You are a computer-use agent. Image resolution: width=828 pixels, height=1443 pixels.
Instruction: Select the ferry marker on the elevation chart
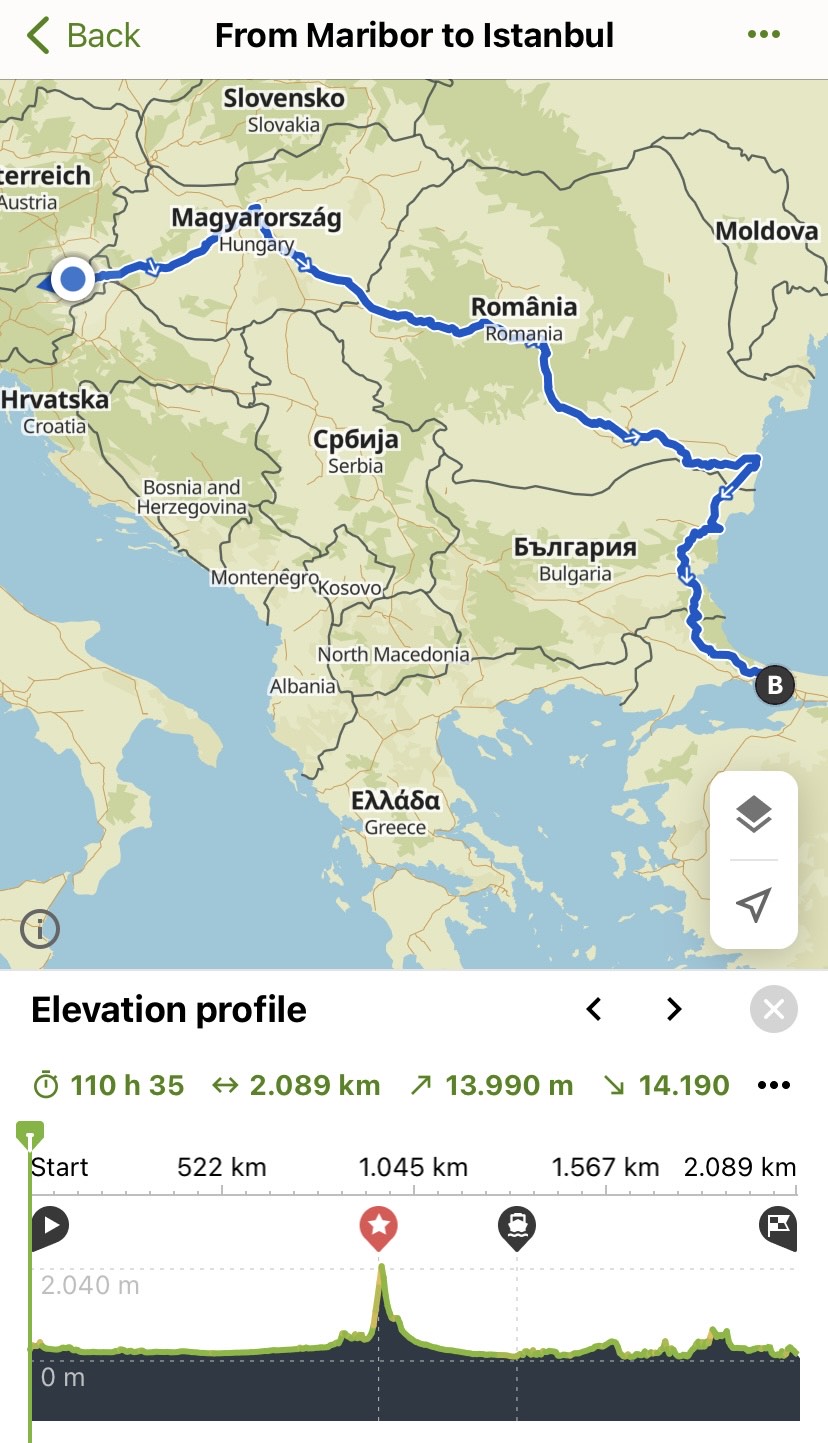517,1226
